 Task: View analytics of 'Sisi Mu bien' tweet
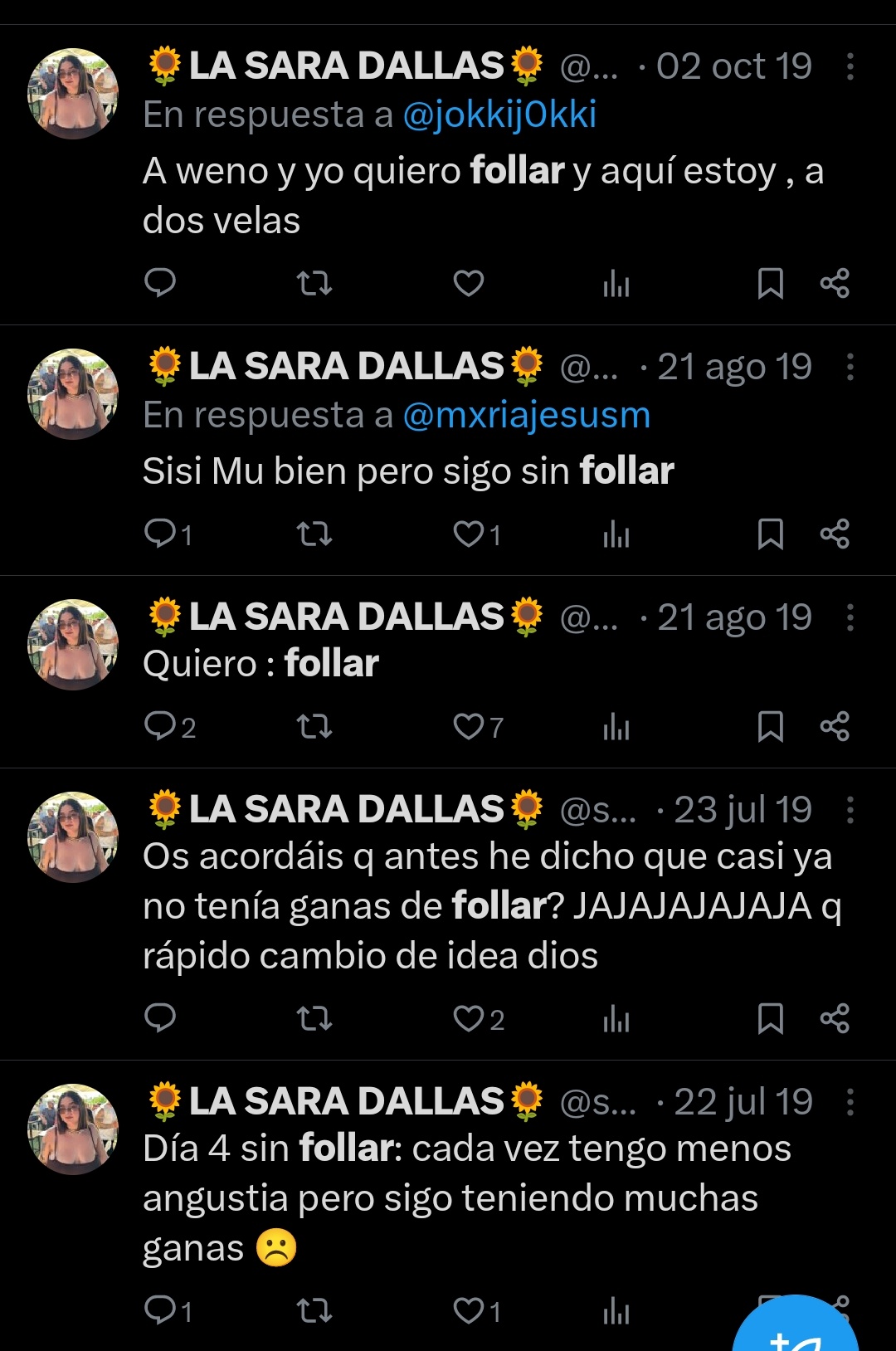click(x=616, y=534)
